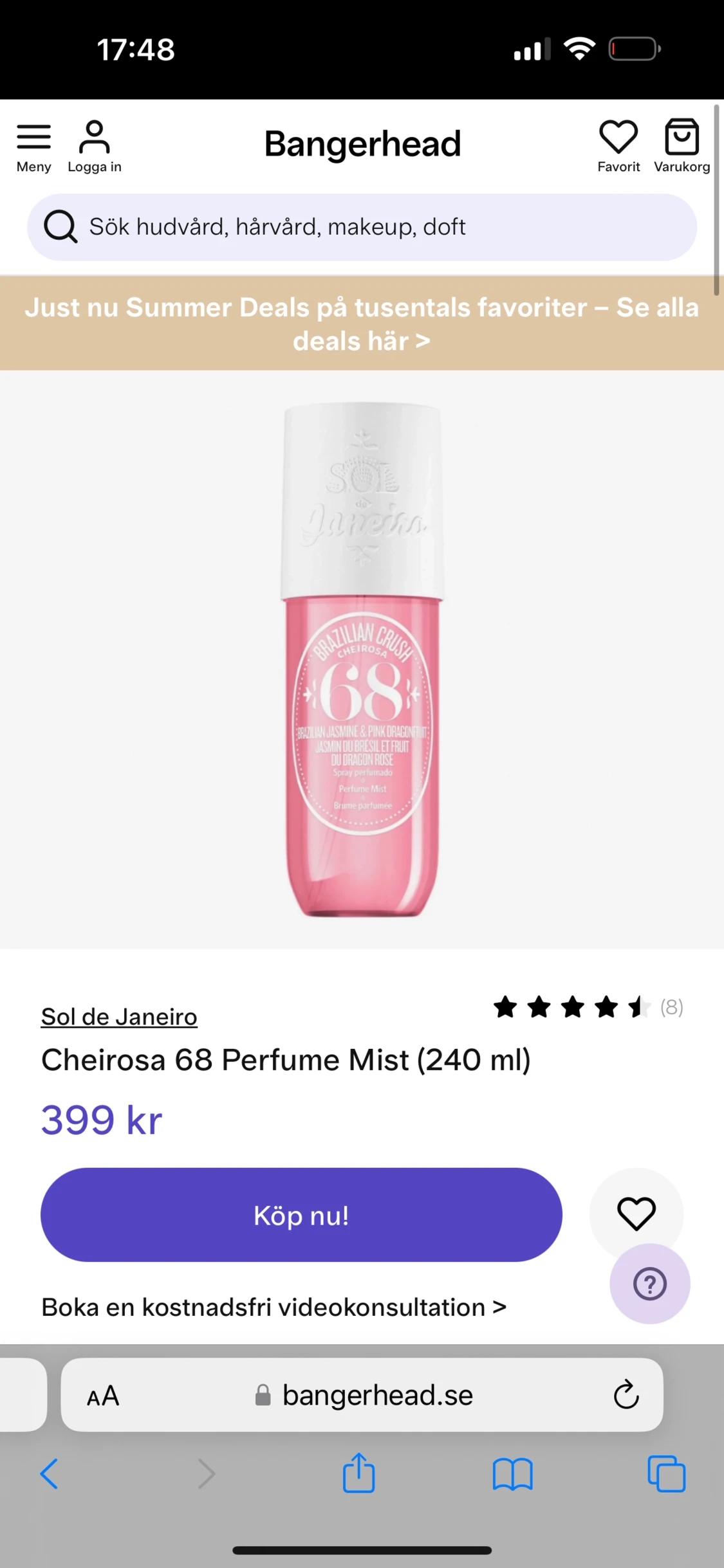Open Safari reader AA options
This screenshot has height=1568, width=724.
click(103, 1396)
